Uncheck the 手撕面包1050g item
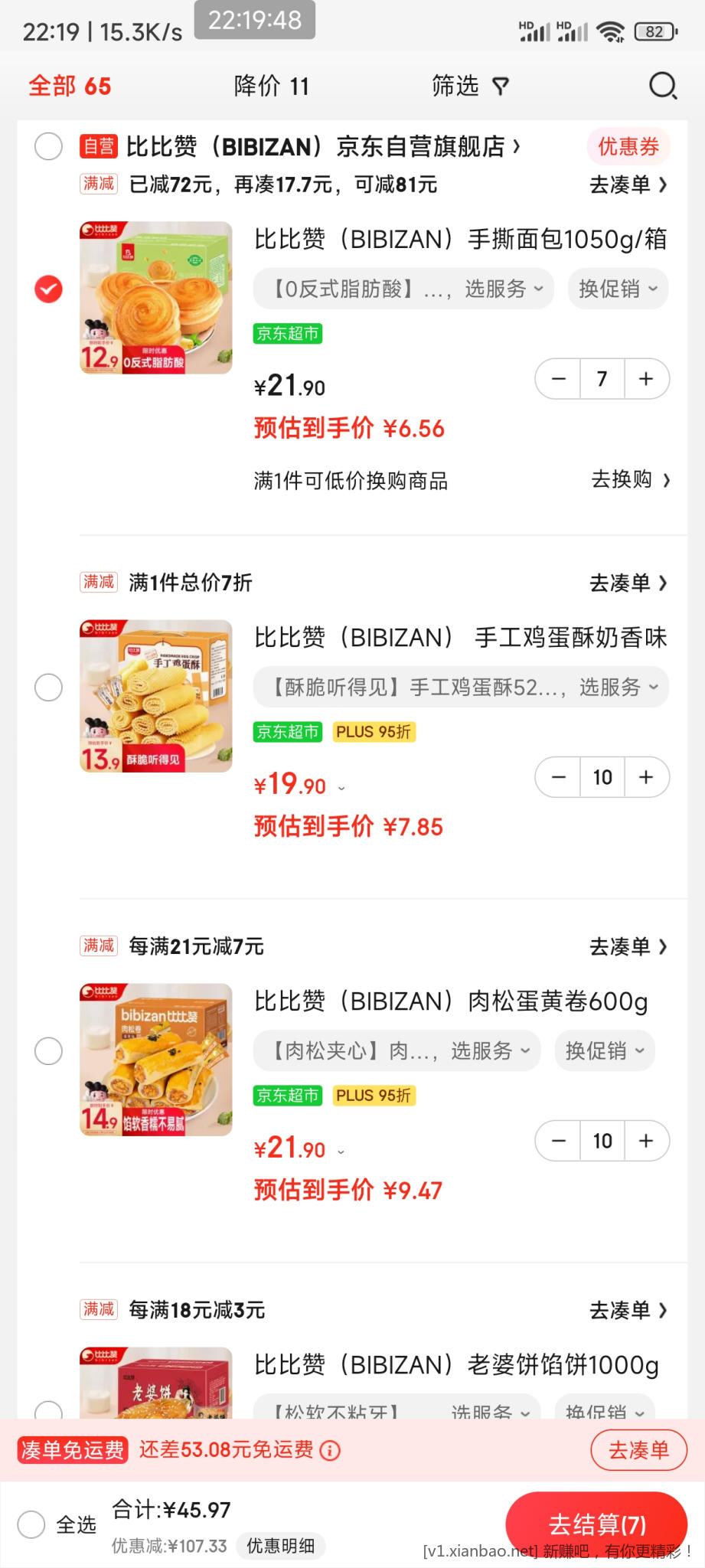The width and height of the screenshot is (705, 1568). tap(48, 289)
